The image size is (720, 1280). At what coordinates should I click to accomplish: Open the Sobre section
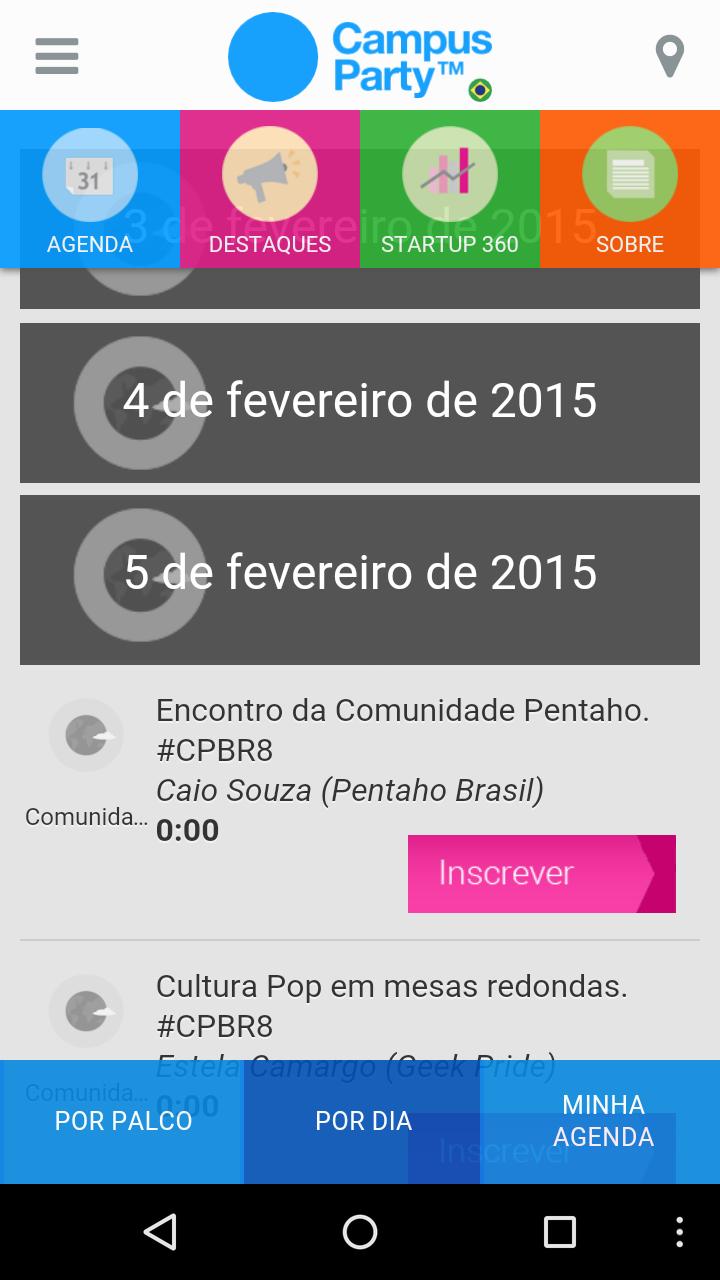(630, 190)
